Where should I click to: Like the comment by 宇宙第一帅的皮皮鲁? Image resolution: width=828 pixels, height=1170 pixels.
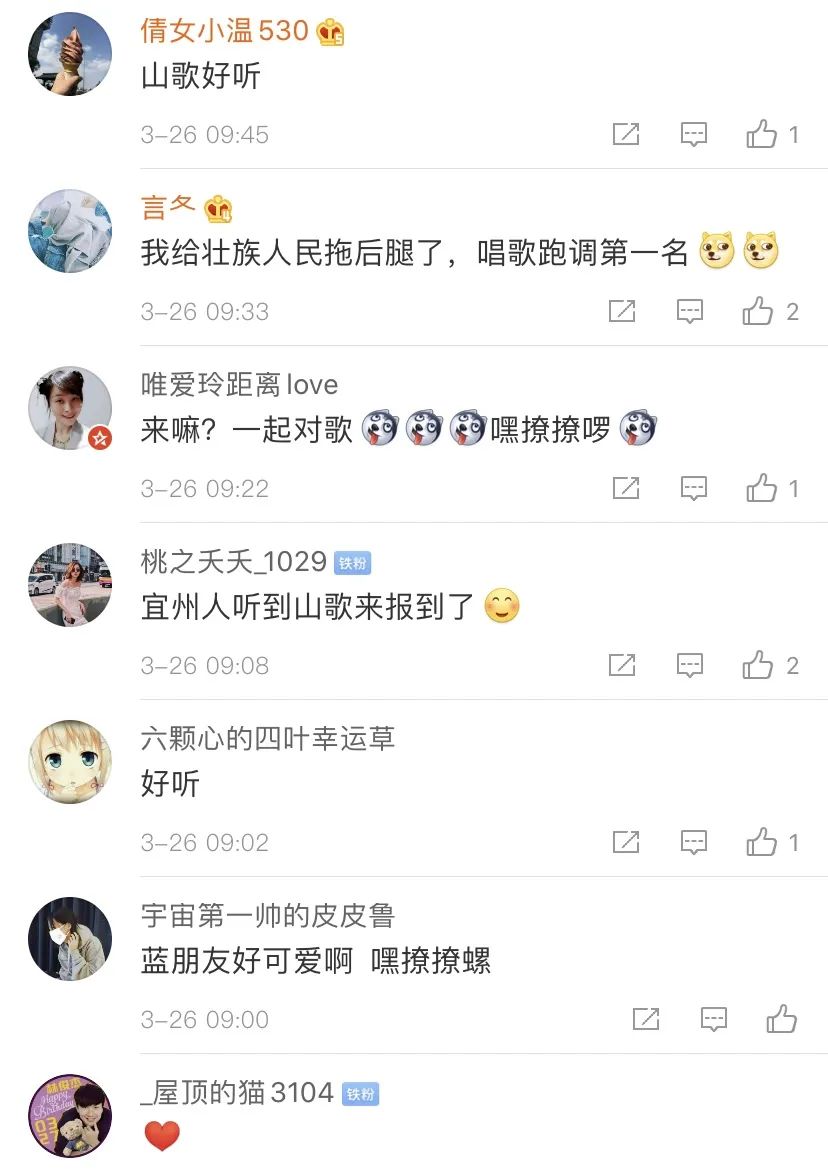782,1019
